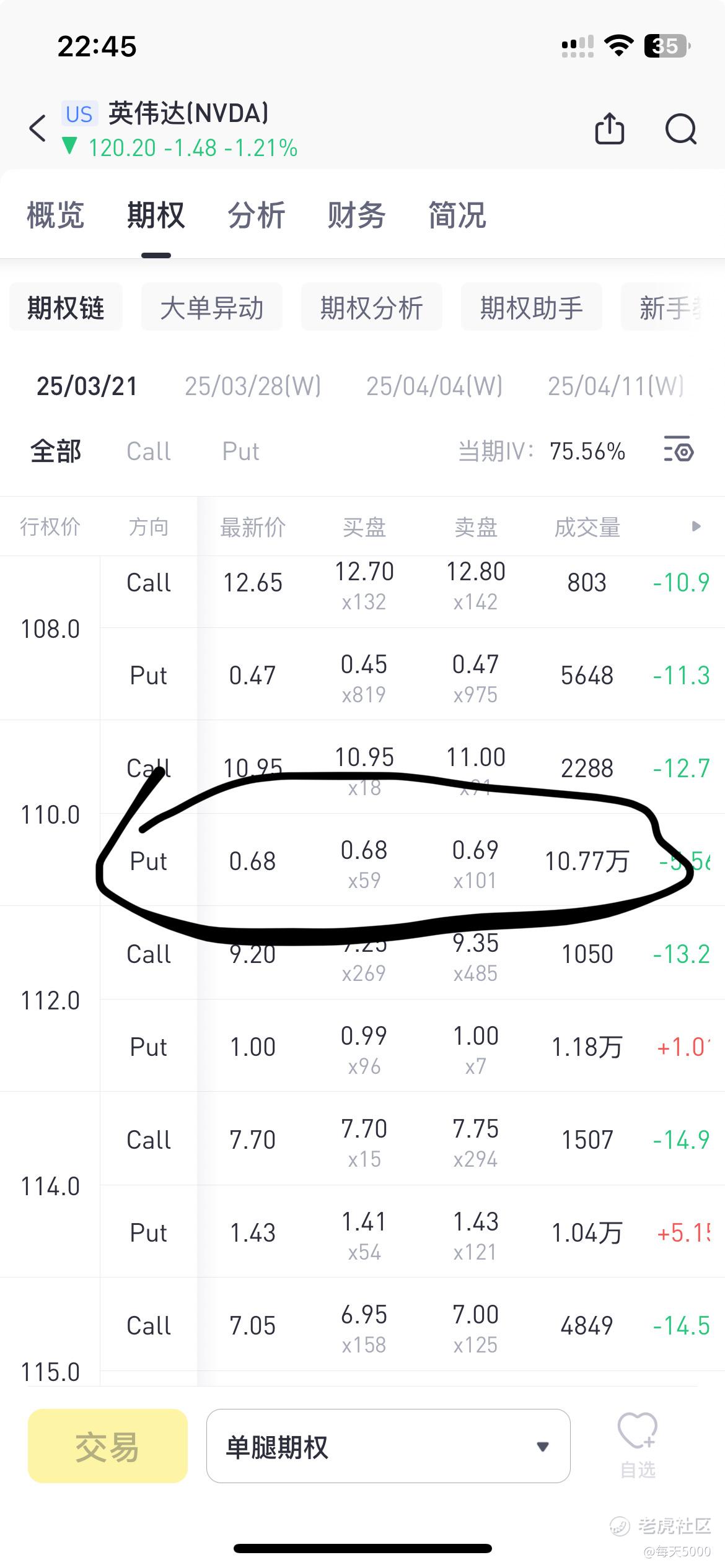Filter the chain to Put only
725x1568 pixels.
[x=240, y=451]
